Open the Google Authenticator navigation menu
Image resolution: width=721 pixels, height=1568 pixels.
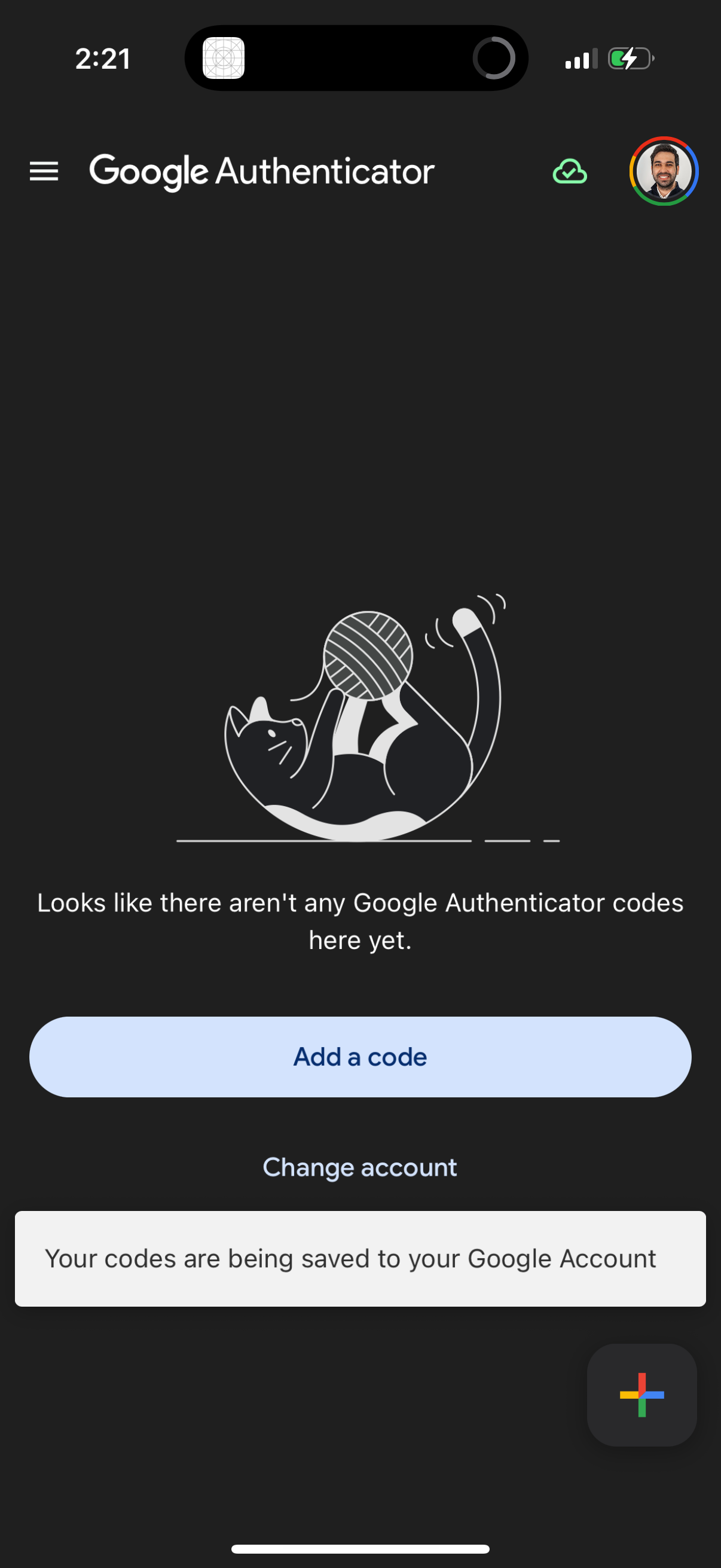(44, 172)
